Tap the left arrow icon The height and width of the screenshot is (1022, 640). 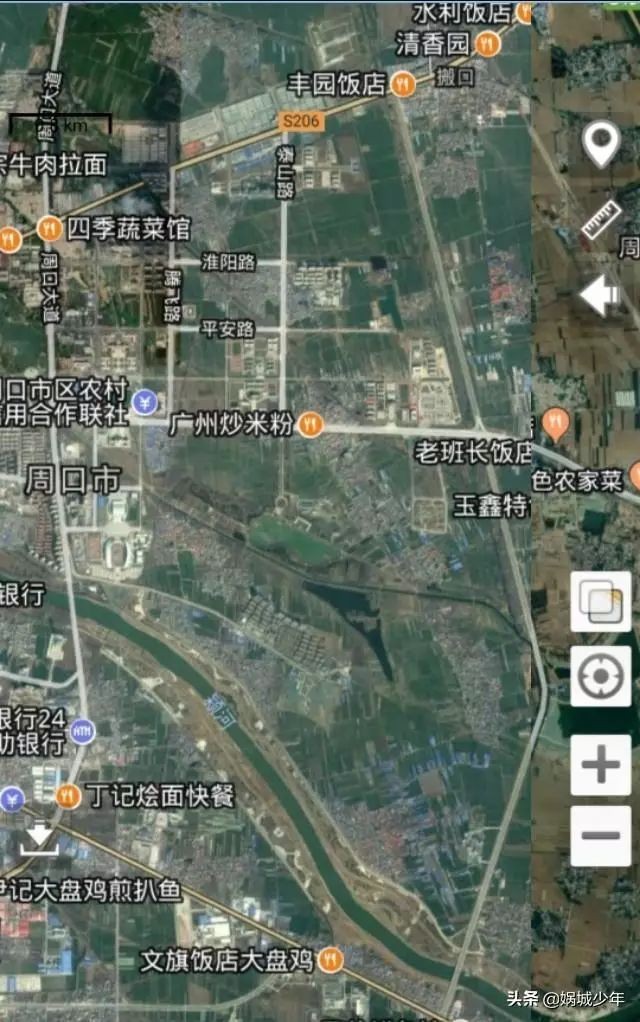[x=599, y=296]
